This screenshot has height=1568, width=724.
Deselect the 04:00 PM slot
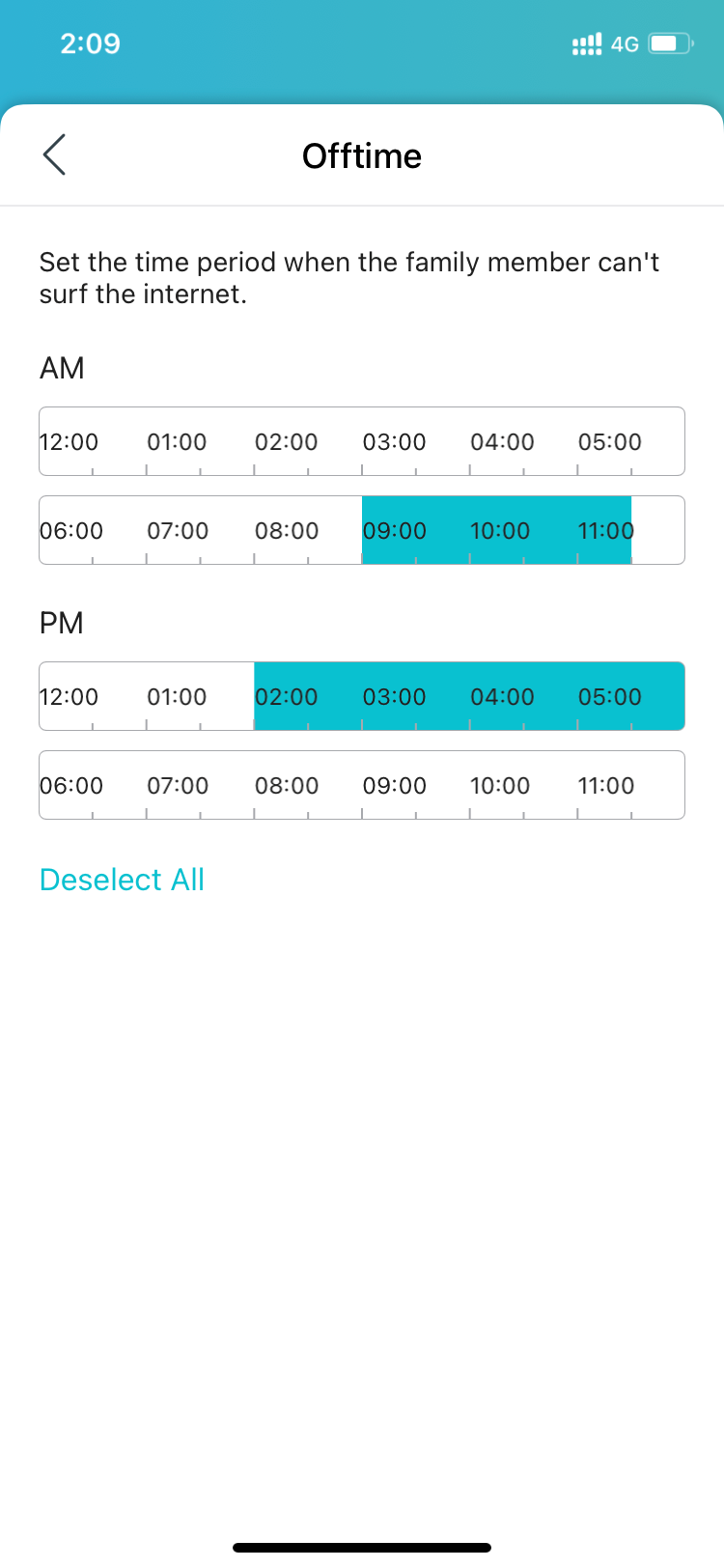coord(523,696)
